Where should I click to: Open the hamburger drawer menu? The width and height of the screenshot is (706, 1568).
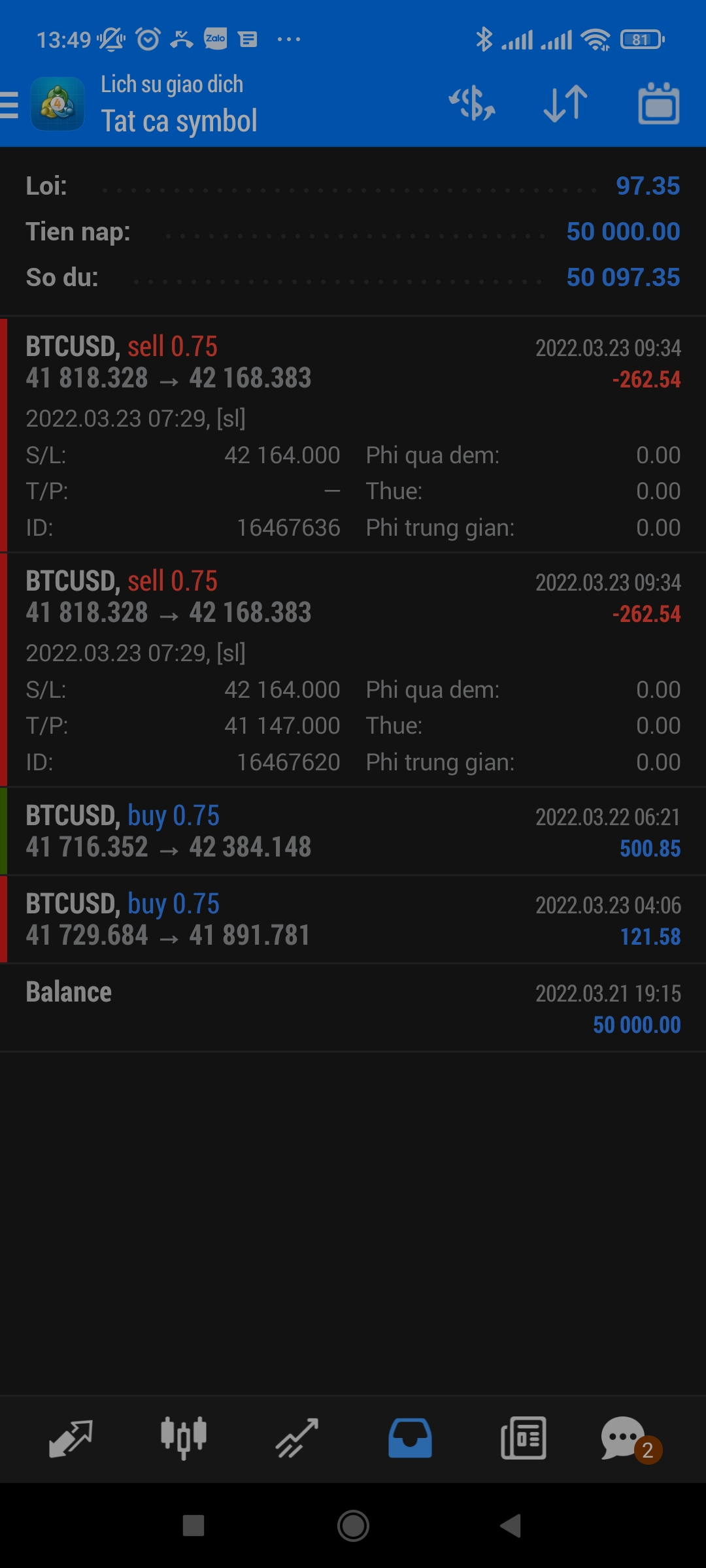tap(10, 105)
